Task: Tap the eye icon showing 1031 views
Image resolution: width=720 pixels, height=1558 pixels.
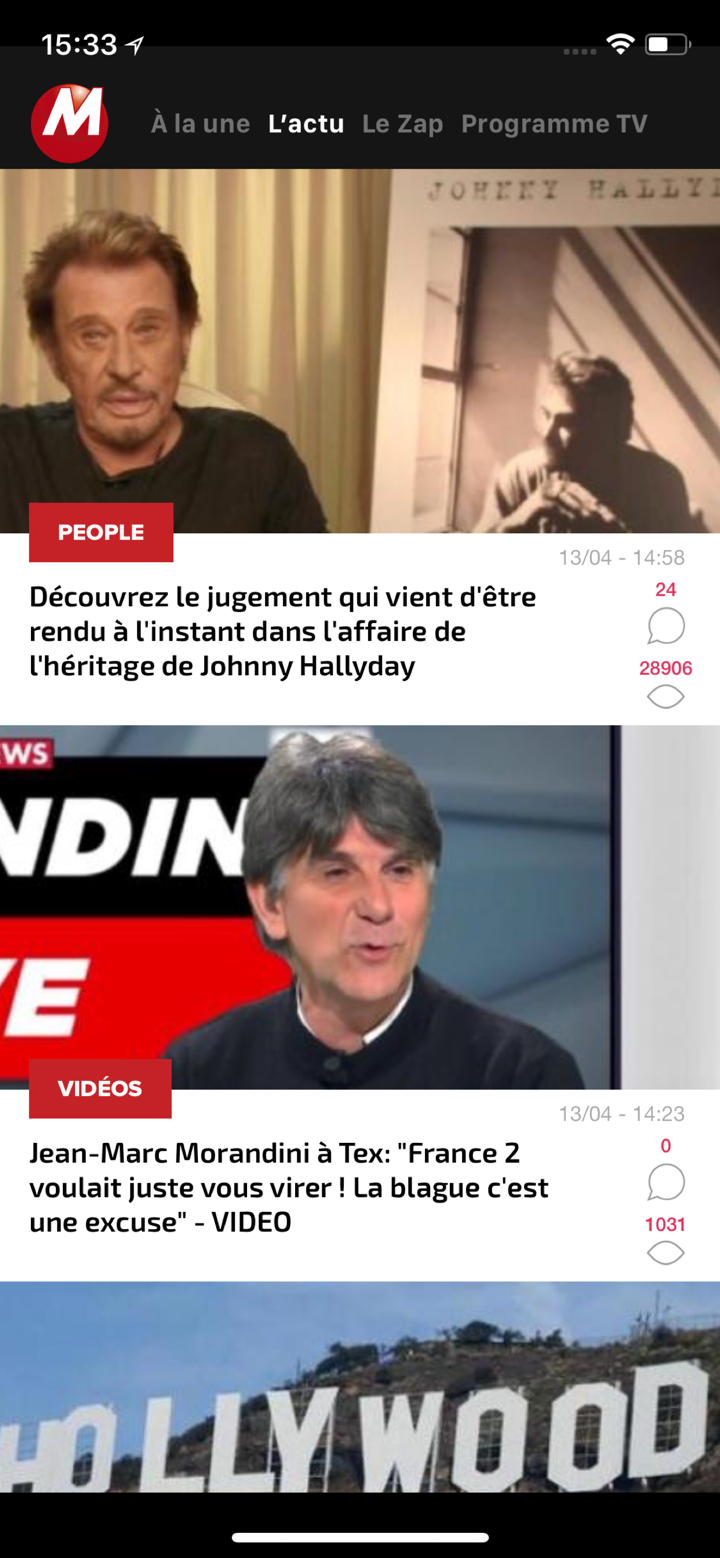Action: click(x=665, y=1252)
